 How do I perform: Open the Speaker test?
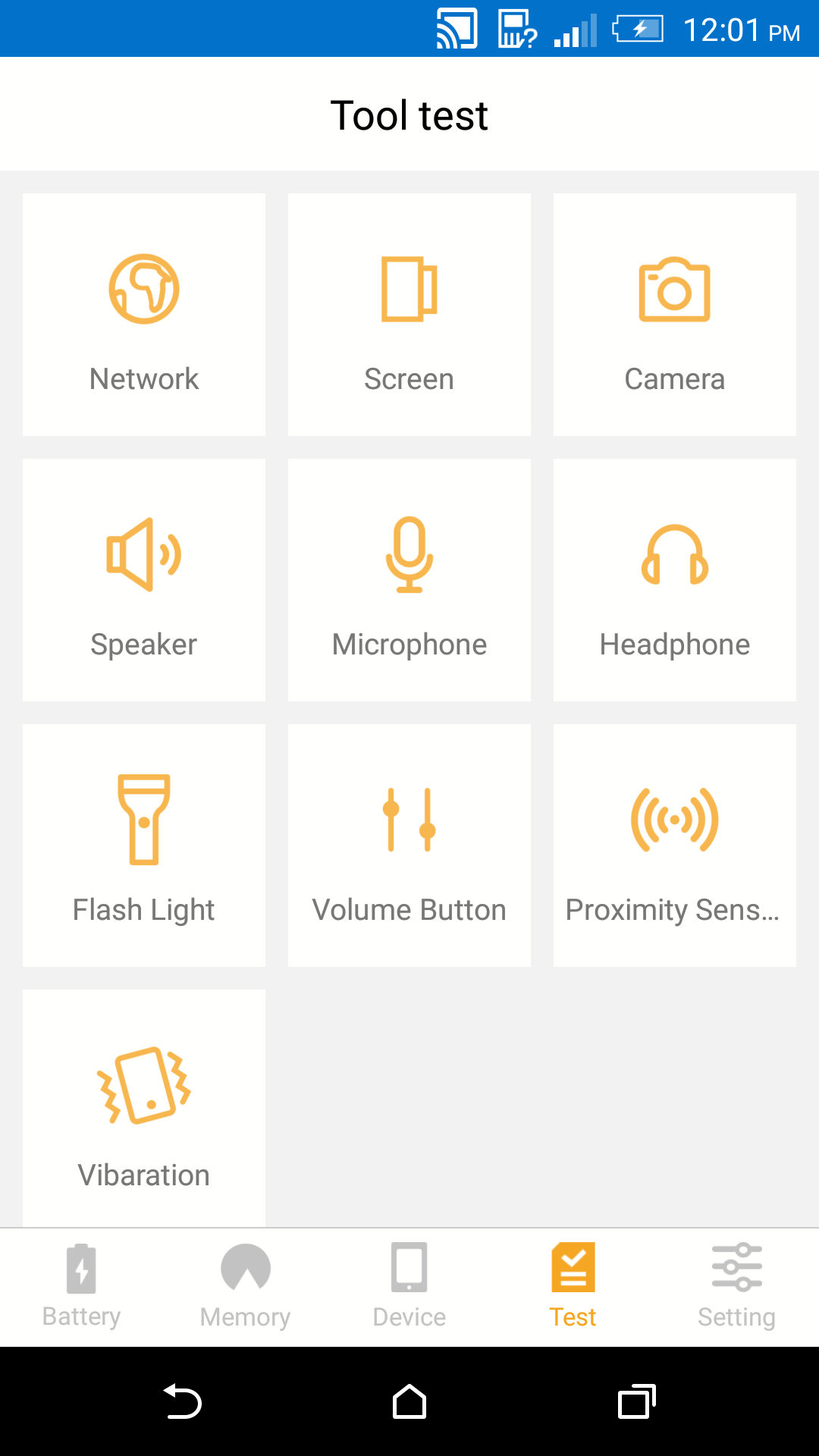[x=144, y=580]
